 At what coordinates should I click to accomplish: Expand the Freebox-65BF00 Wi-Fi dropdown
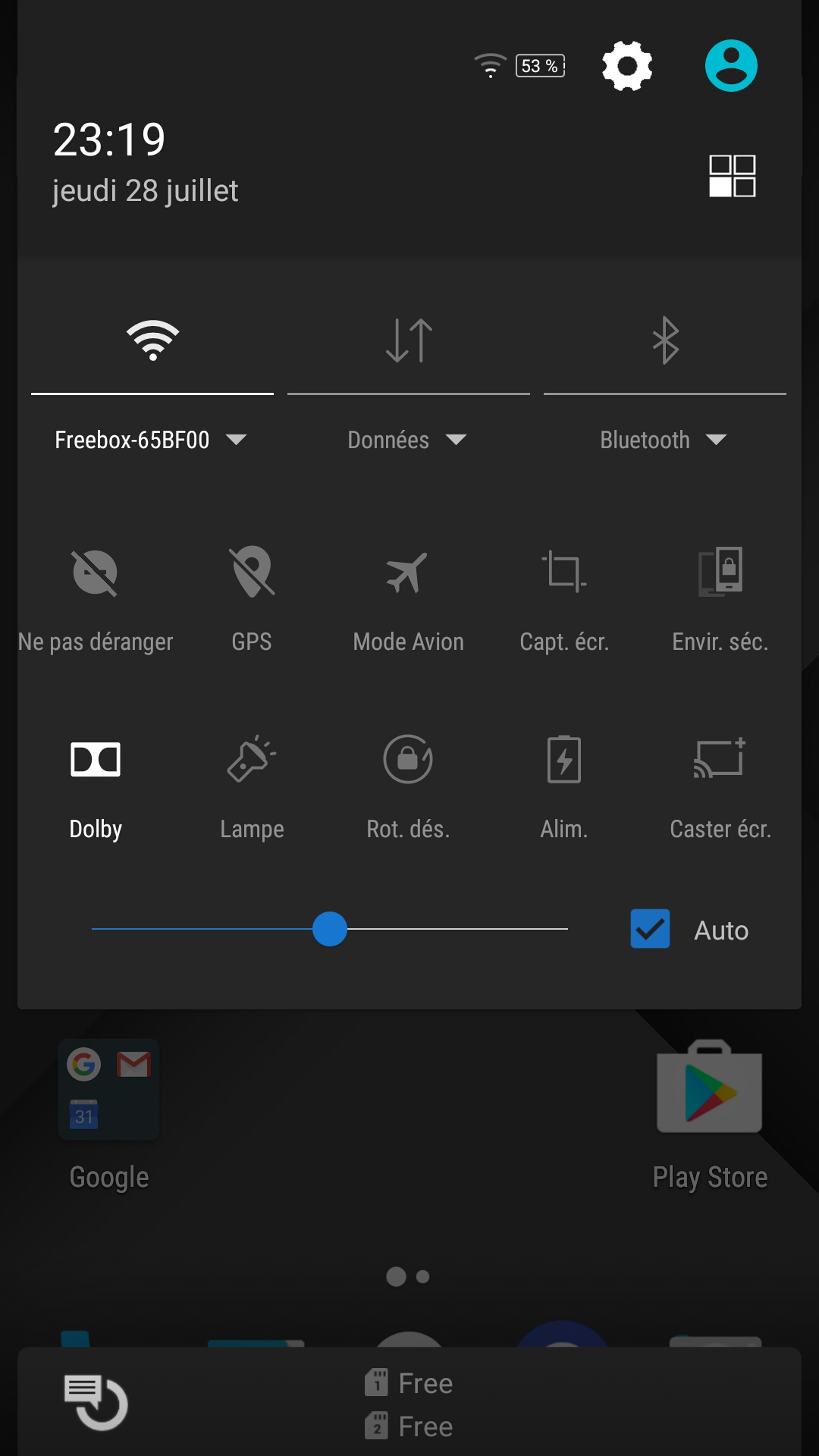(152, 440)
